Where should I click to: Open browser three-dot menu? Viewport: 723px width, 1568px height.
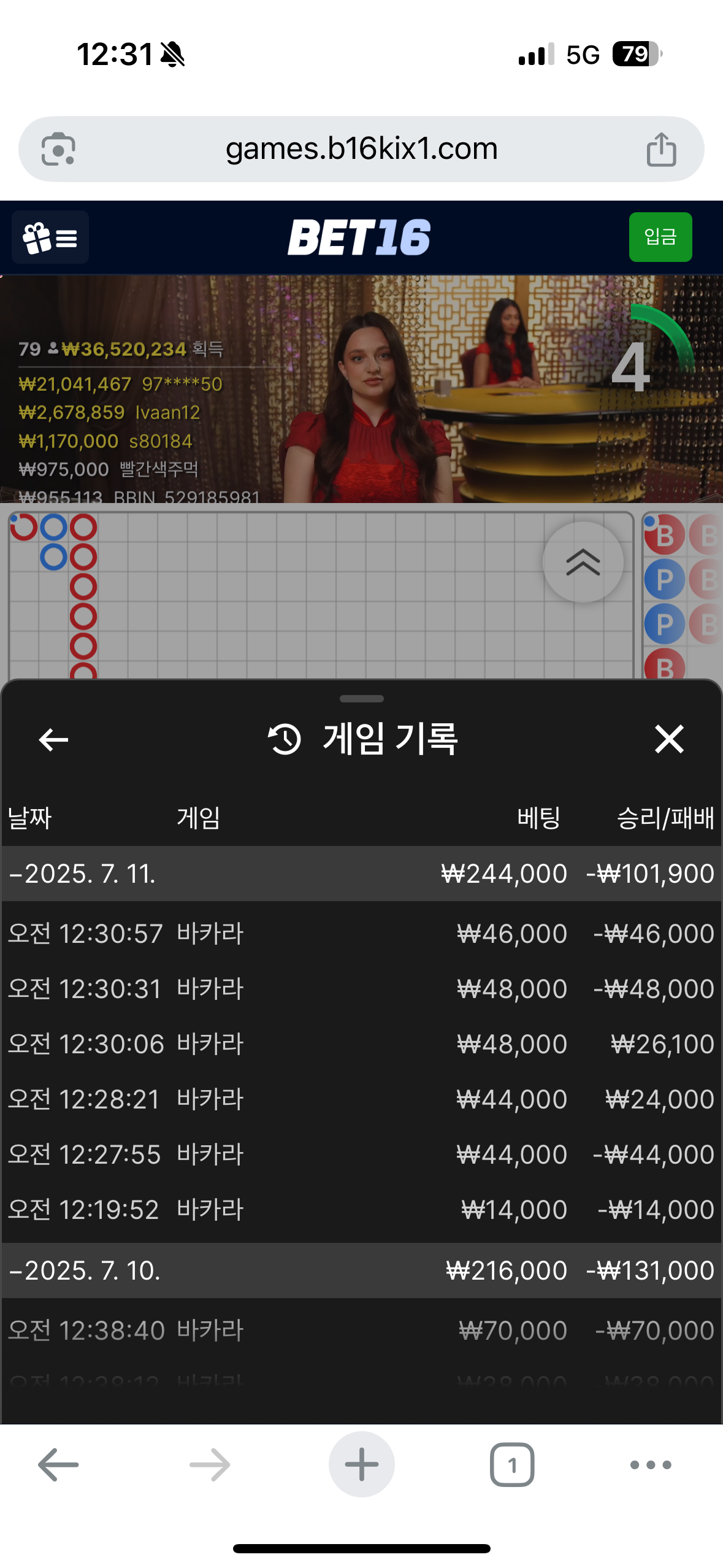click(x=651, y=1465)
